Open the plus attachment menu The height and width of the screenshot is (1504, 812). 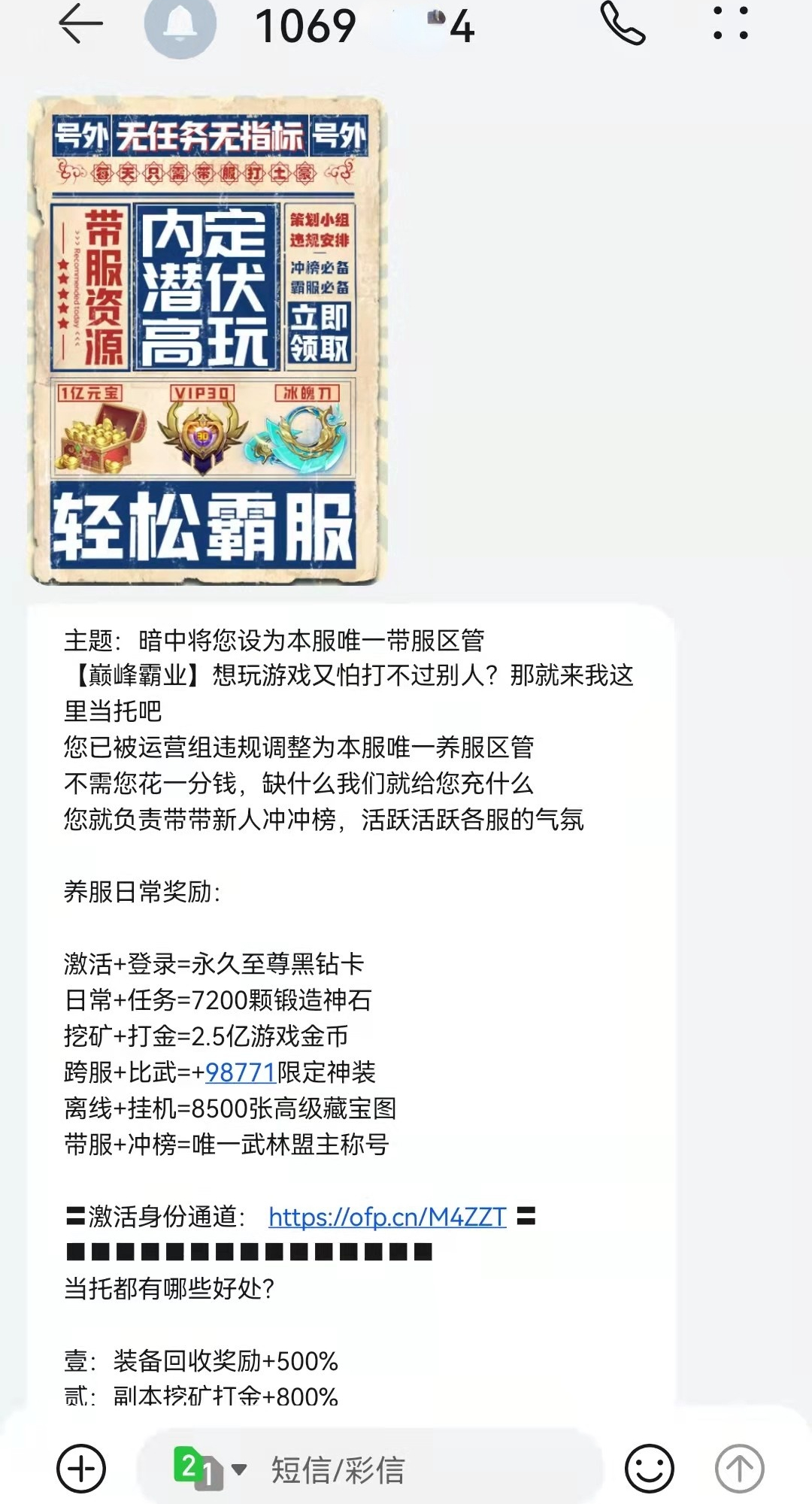click(81, 1469)
